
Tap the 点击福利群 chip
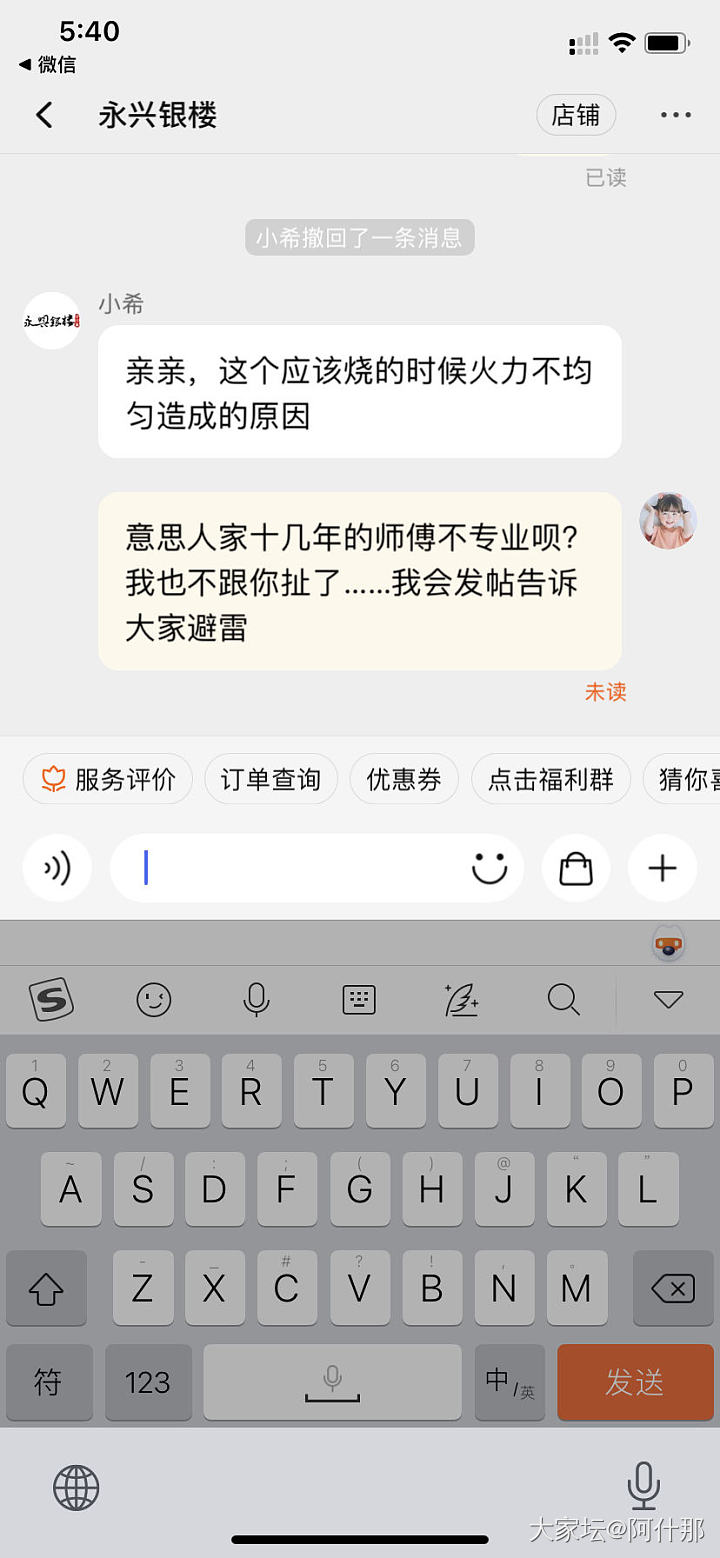pos(551,779)
